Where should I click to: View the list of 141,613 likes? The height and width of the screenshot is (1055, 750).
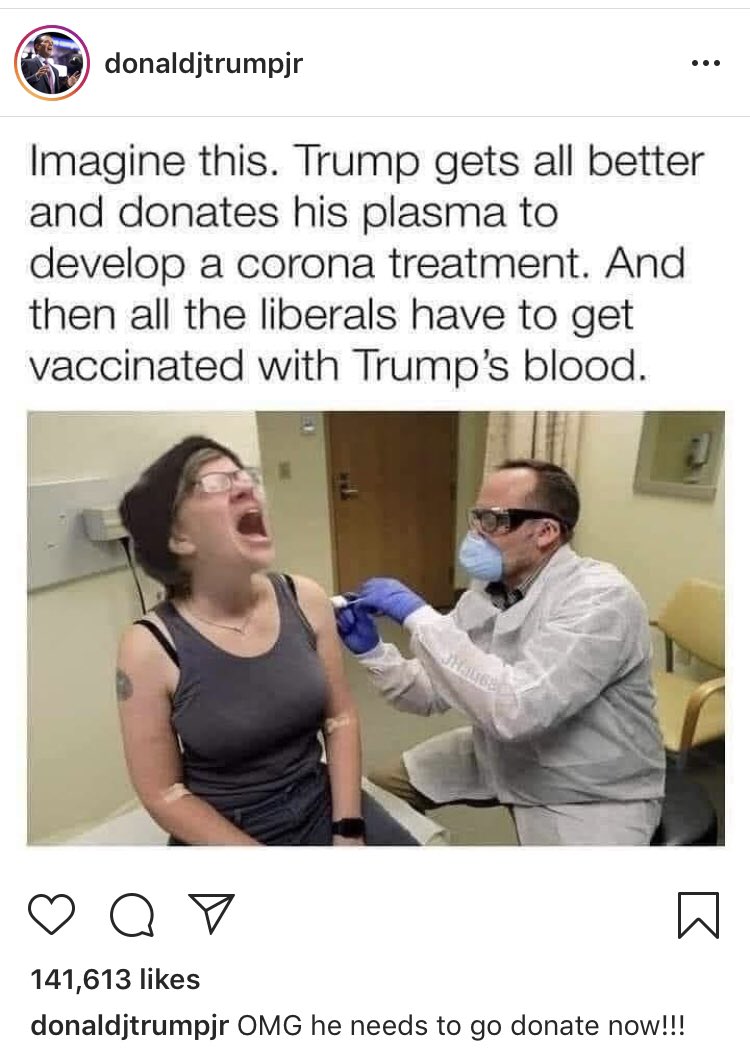pos(115,979)
